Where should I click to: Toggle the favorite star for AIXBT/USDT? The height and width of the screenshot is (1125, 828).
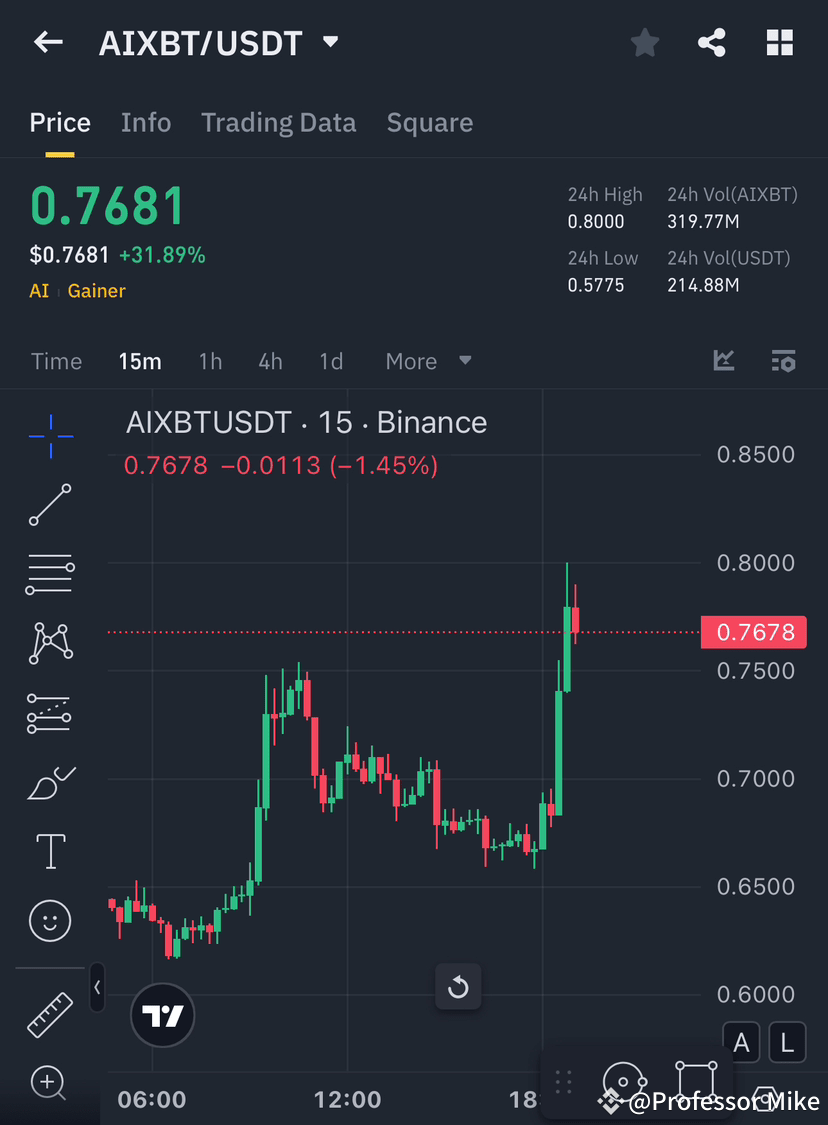pyautogui.click(x=644, y=42)
